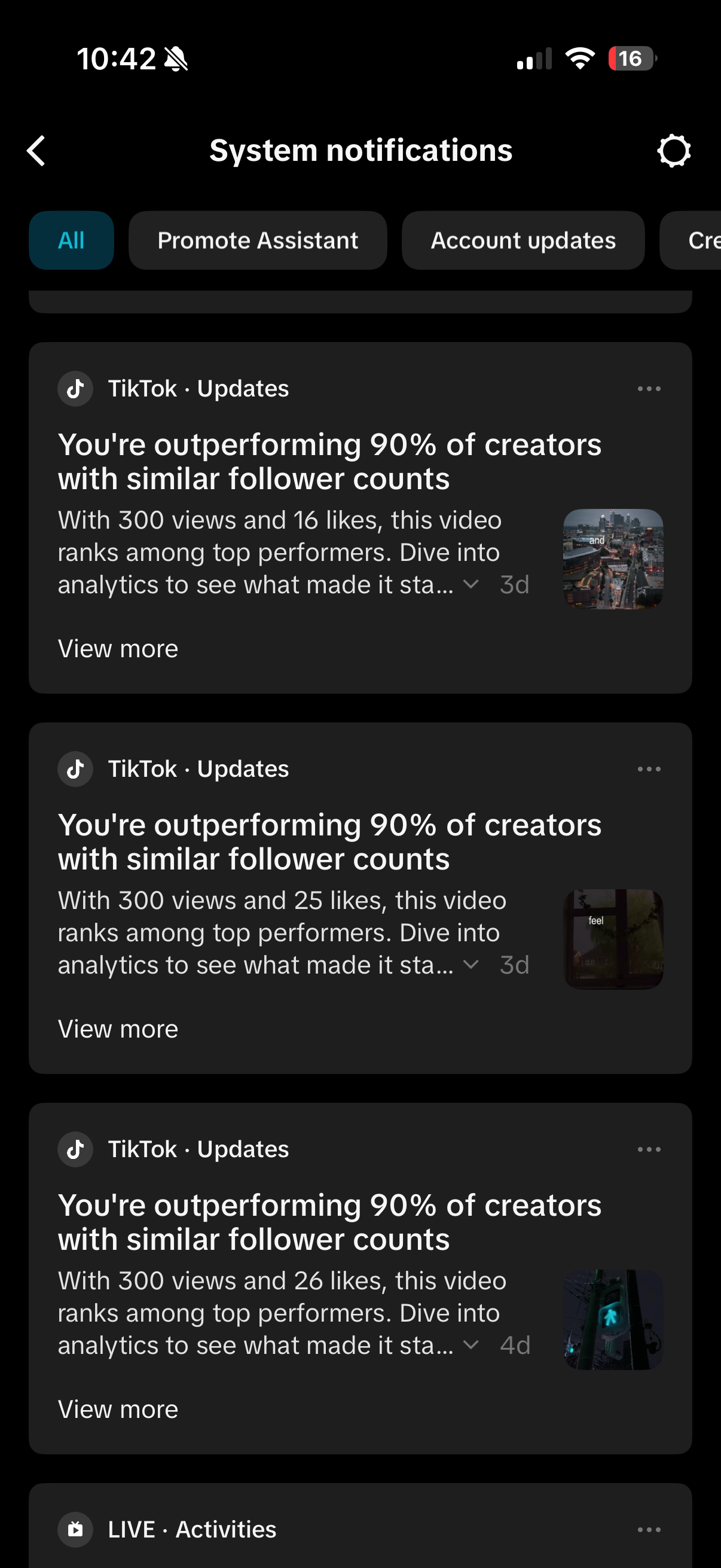Click View more under the 26-likes notification
Image resolution: width=721 pixels, height=1568 pixels.
pos(117,1410)
